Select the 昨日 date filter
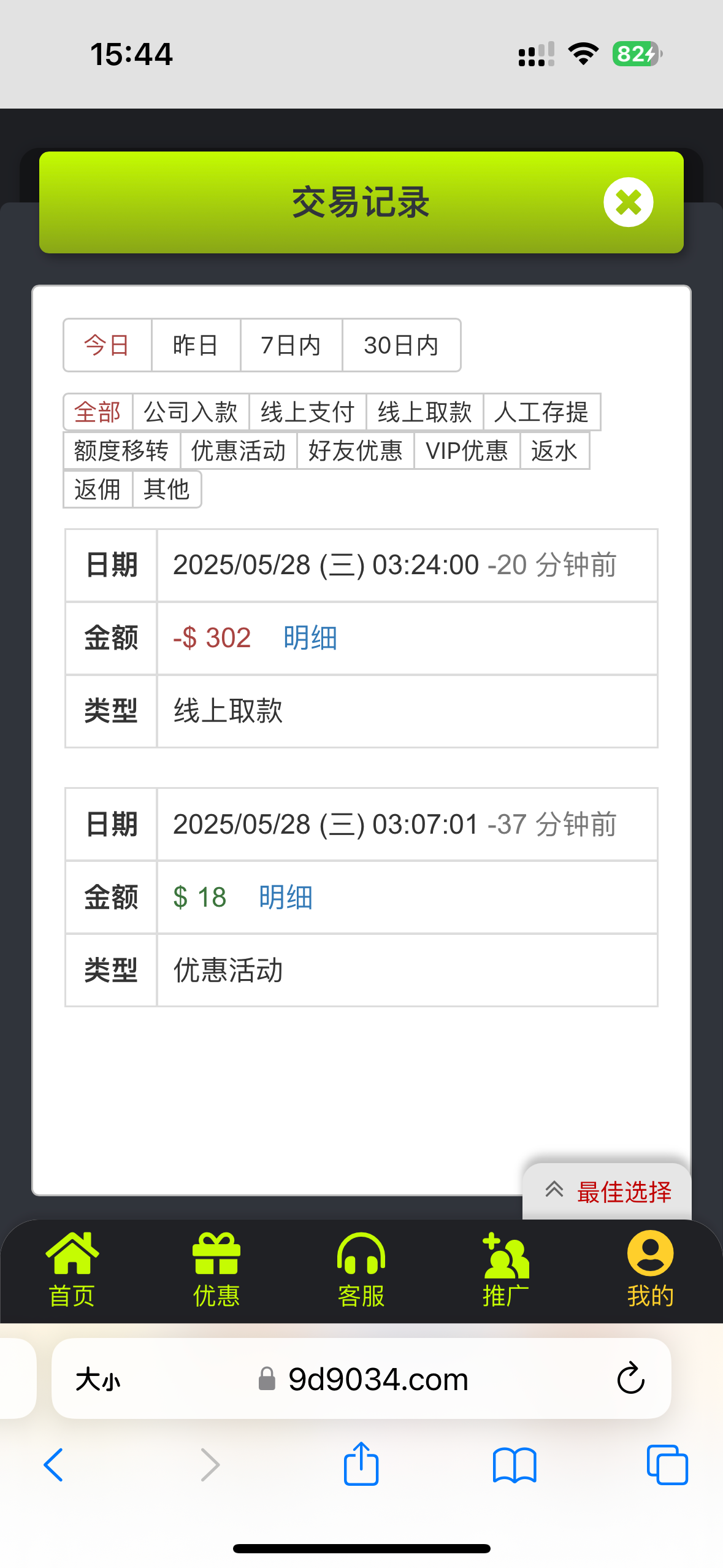 pos(196,345)
